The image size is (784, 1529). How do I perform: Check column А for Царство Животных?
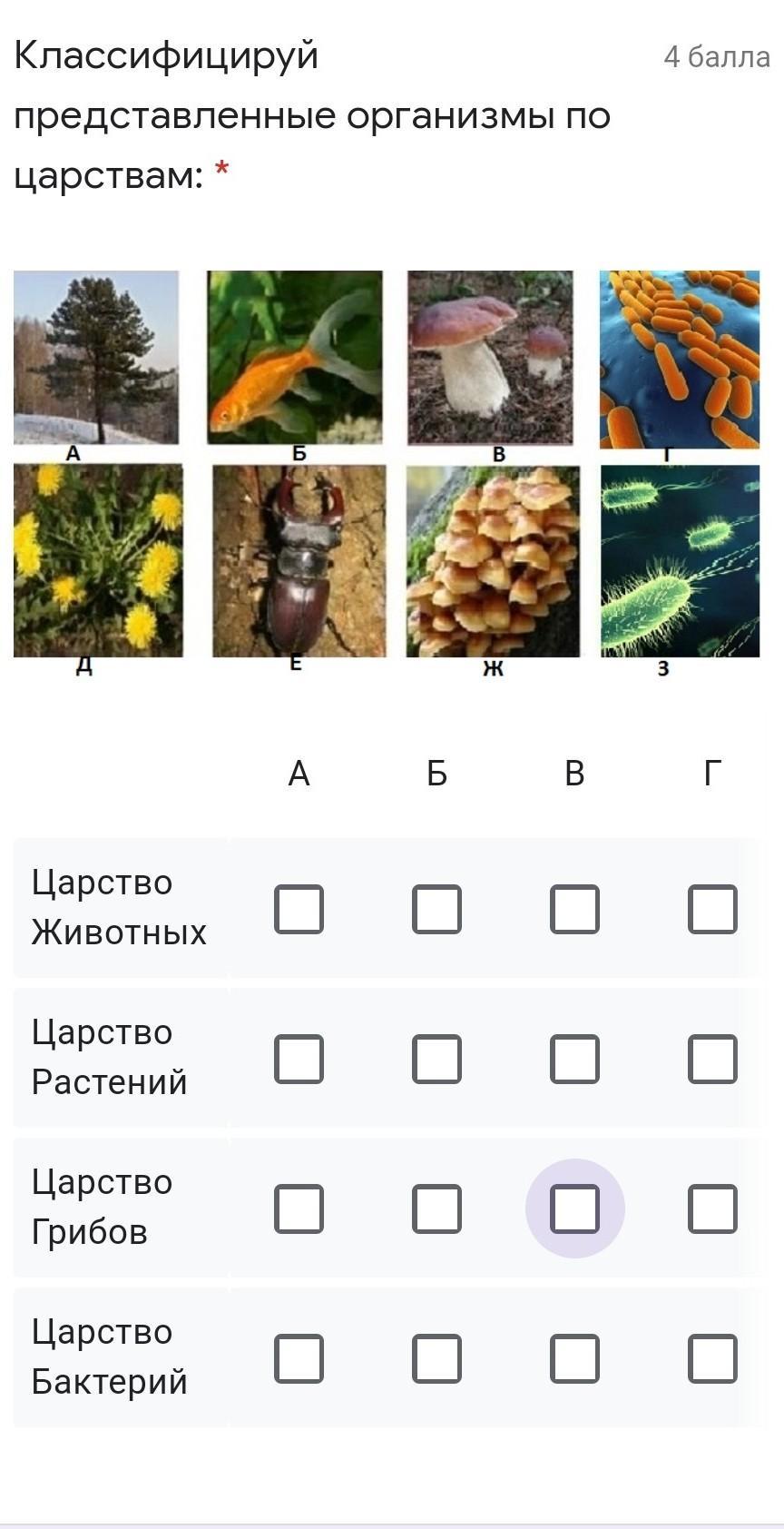pyautogui.click(x=299, y=909)
